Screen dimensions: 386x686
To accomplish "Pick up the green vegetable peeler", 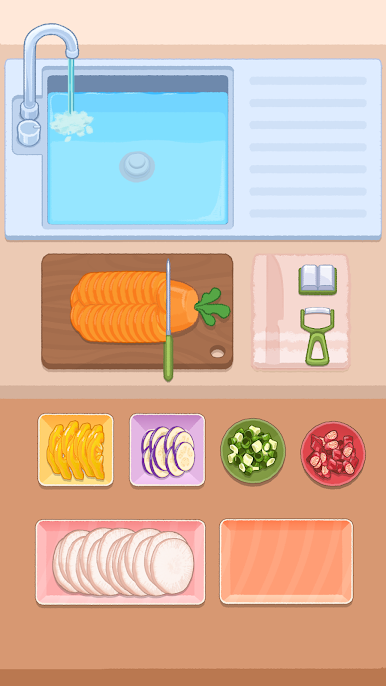I will tap(317, 336).
